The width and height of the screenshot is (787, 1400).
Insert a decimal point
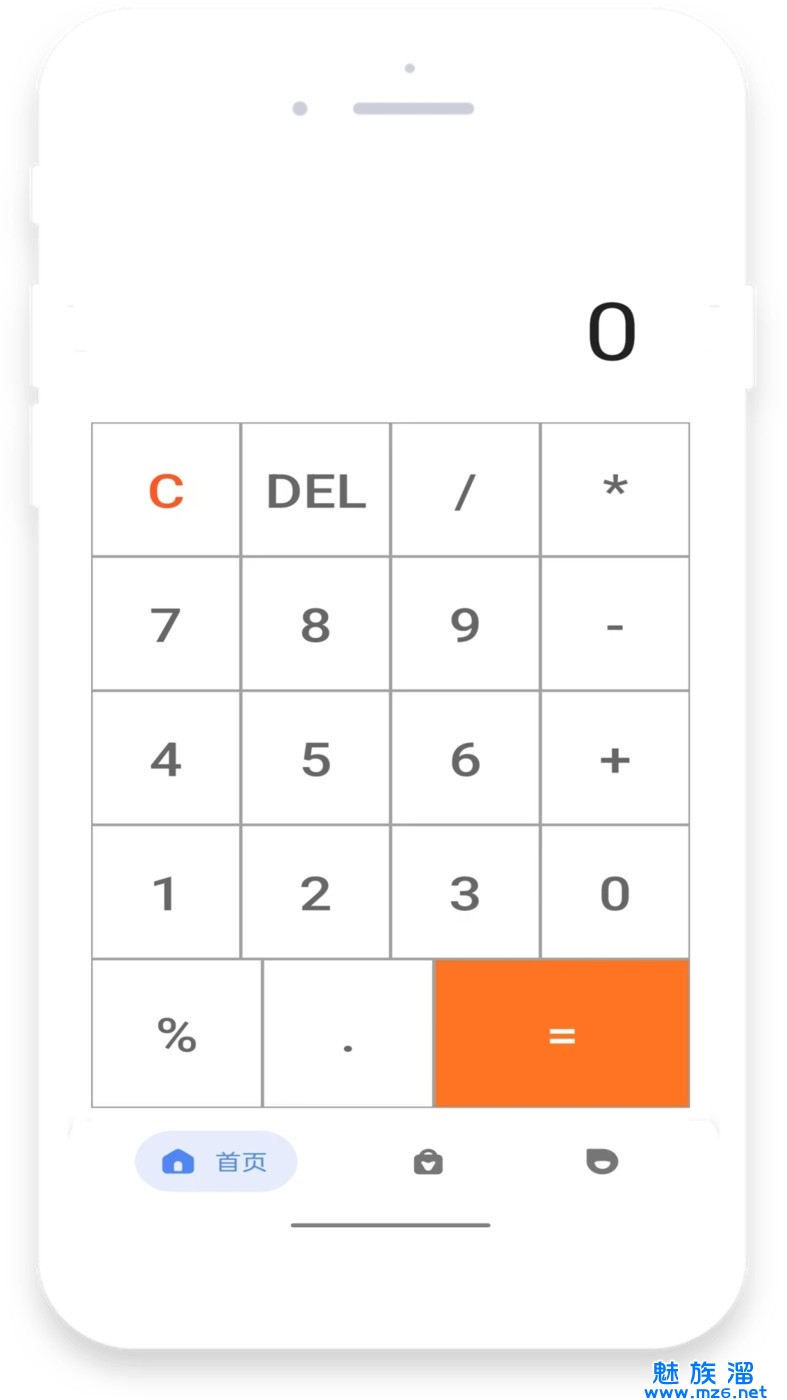pyautogui.click(x=348, y=1034)
